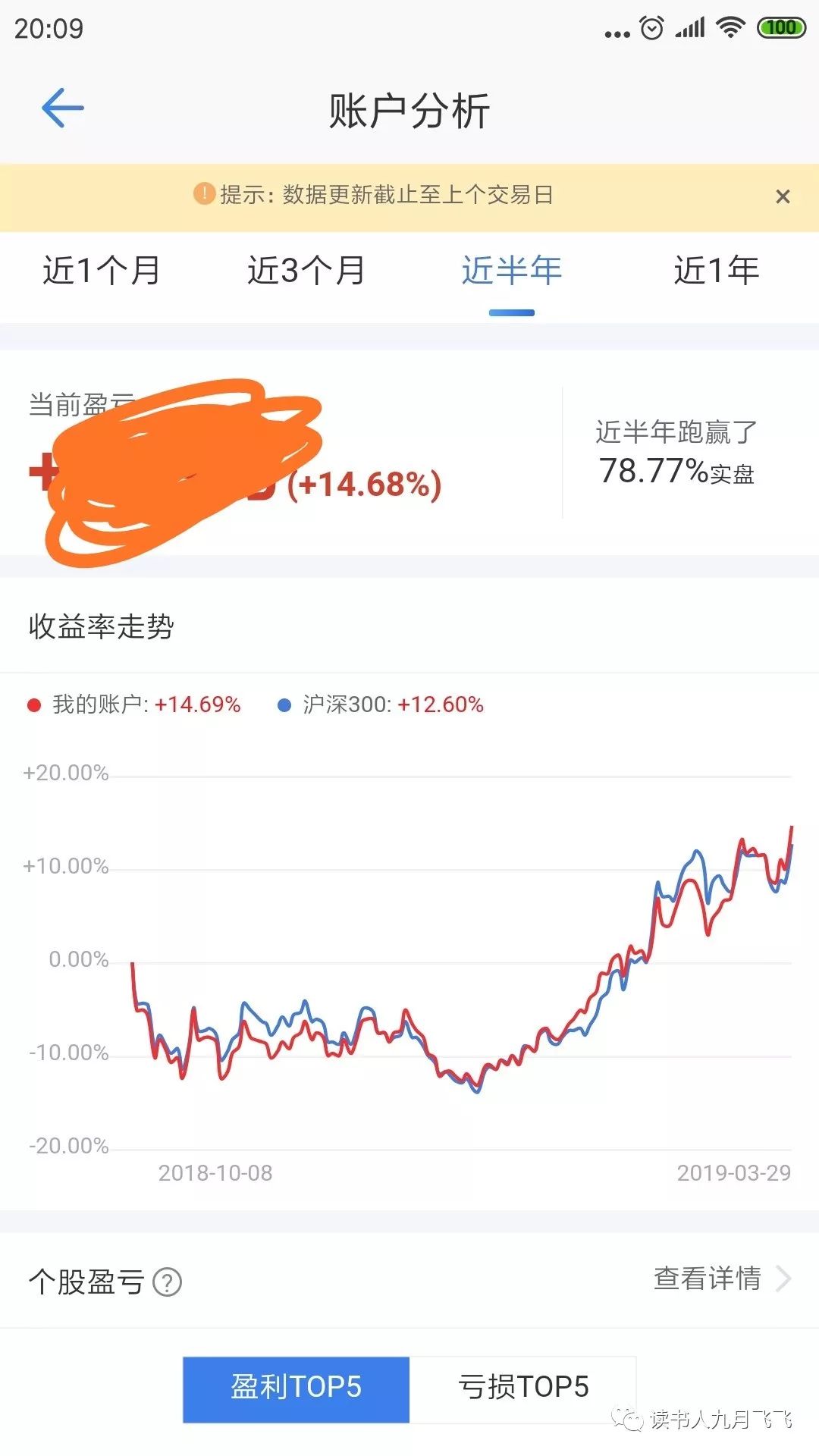Select the 近3个月 period
This screenshot has height=1456, width=819.
click(x=307, y=271)
